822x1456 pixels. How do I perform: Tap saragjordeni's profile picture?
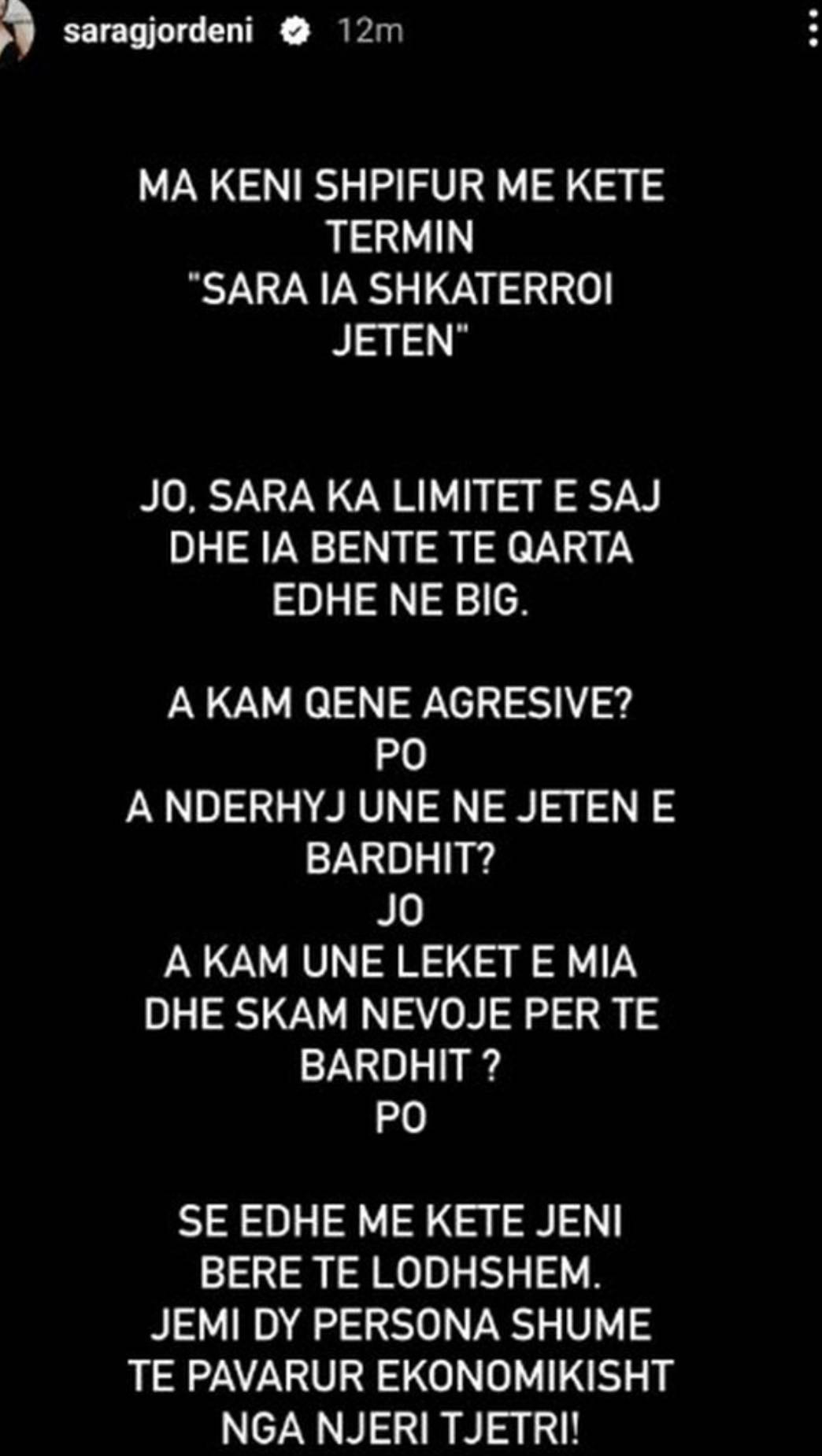point(17,30)
